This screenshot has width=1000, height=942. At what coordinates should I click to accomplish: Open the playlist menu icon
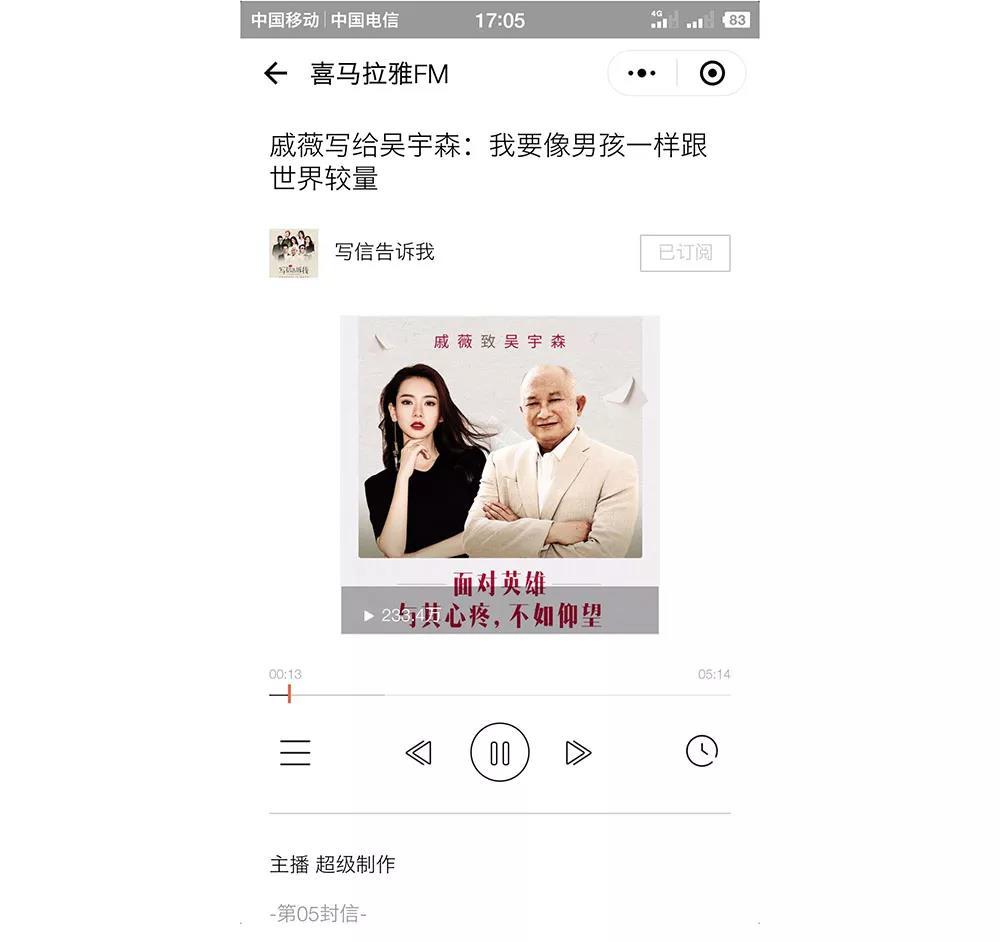click(295, 752)
